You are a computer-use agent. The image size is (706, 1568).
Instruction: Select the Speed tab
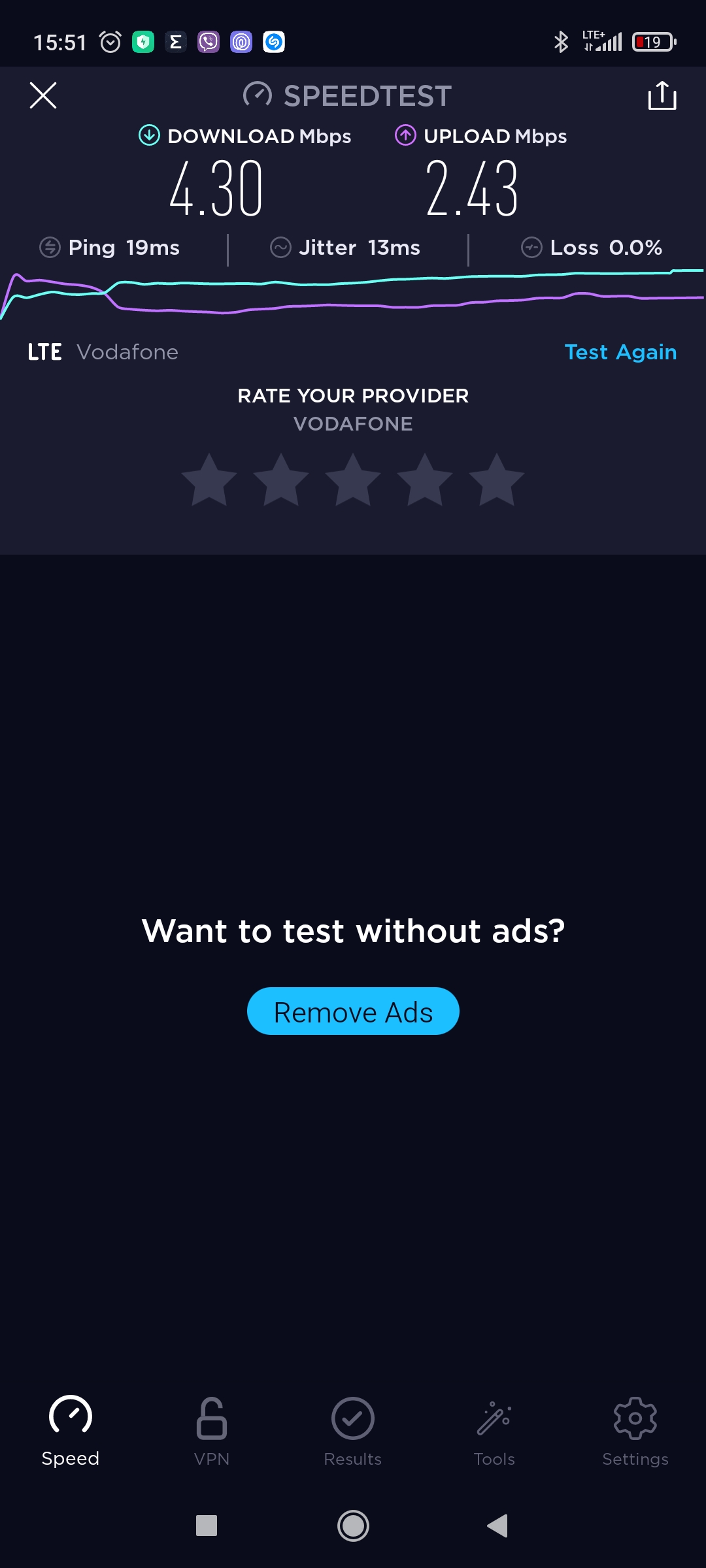[x=71, y=1431]
